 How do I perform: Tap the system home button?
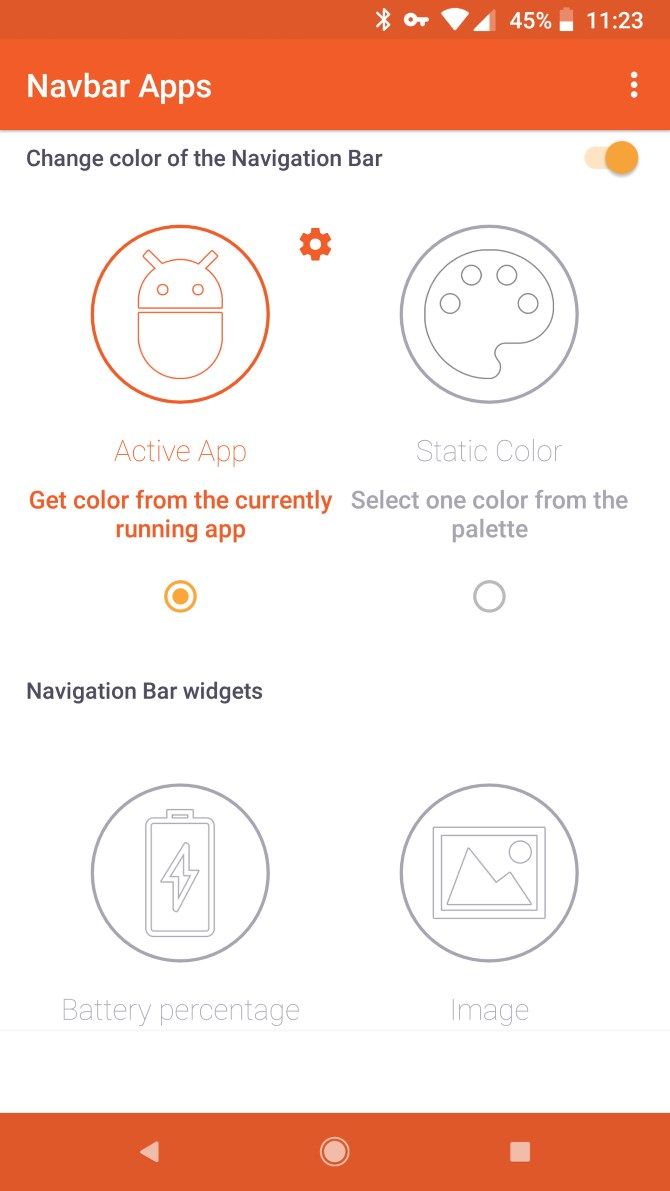click(334, 1152)
